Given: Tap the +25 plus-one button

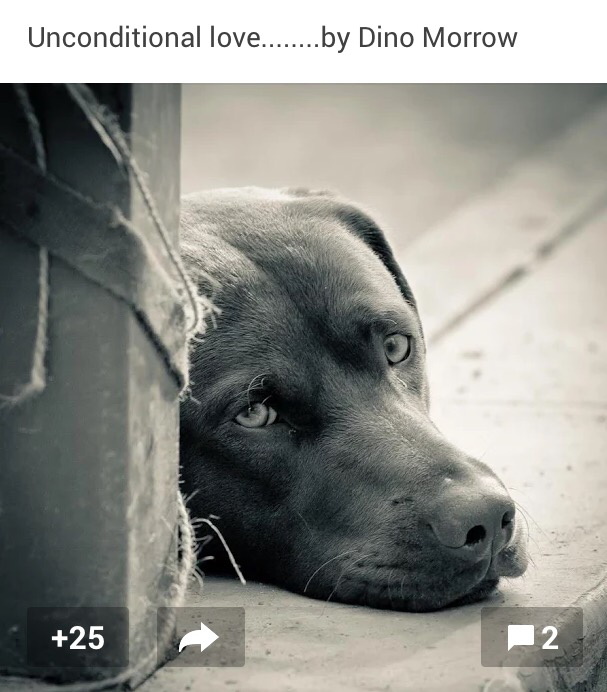Looking at the screenshot, I should tap(78, 637).
